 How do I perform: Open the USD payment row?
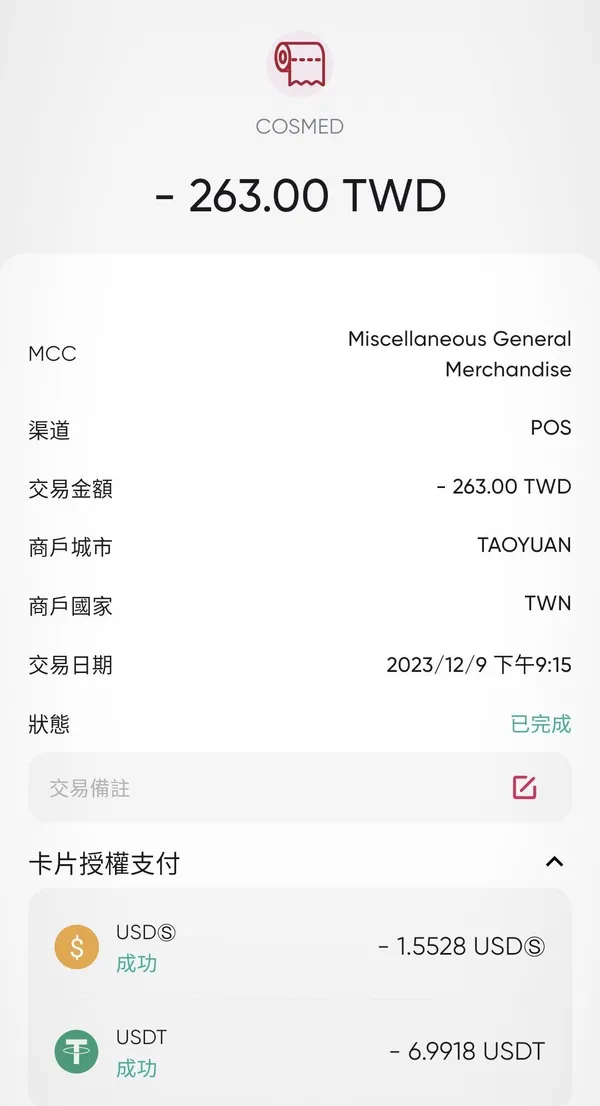point(300,946)
